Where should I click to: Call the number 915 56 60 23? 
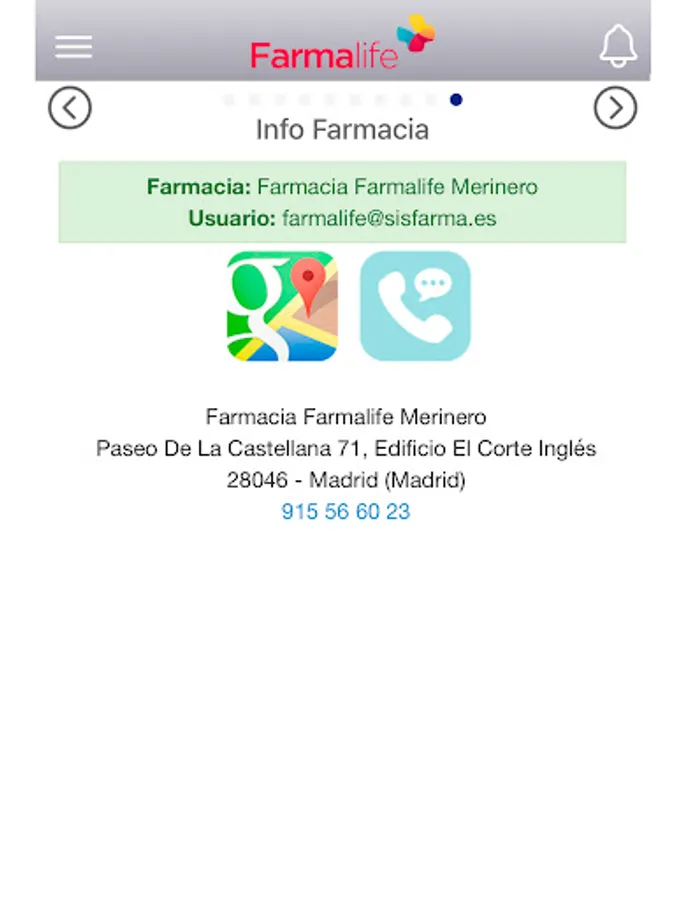(x=346, y=511)
